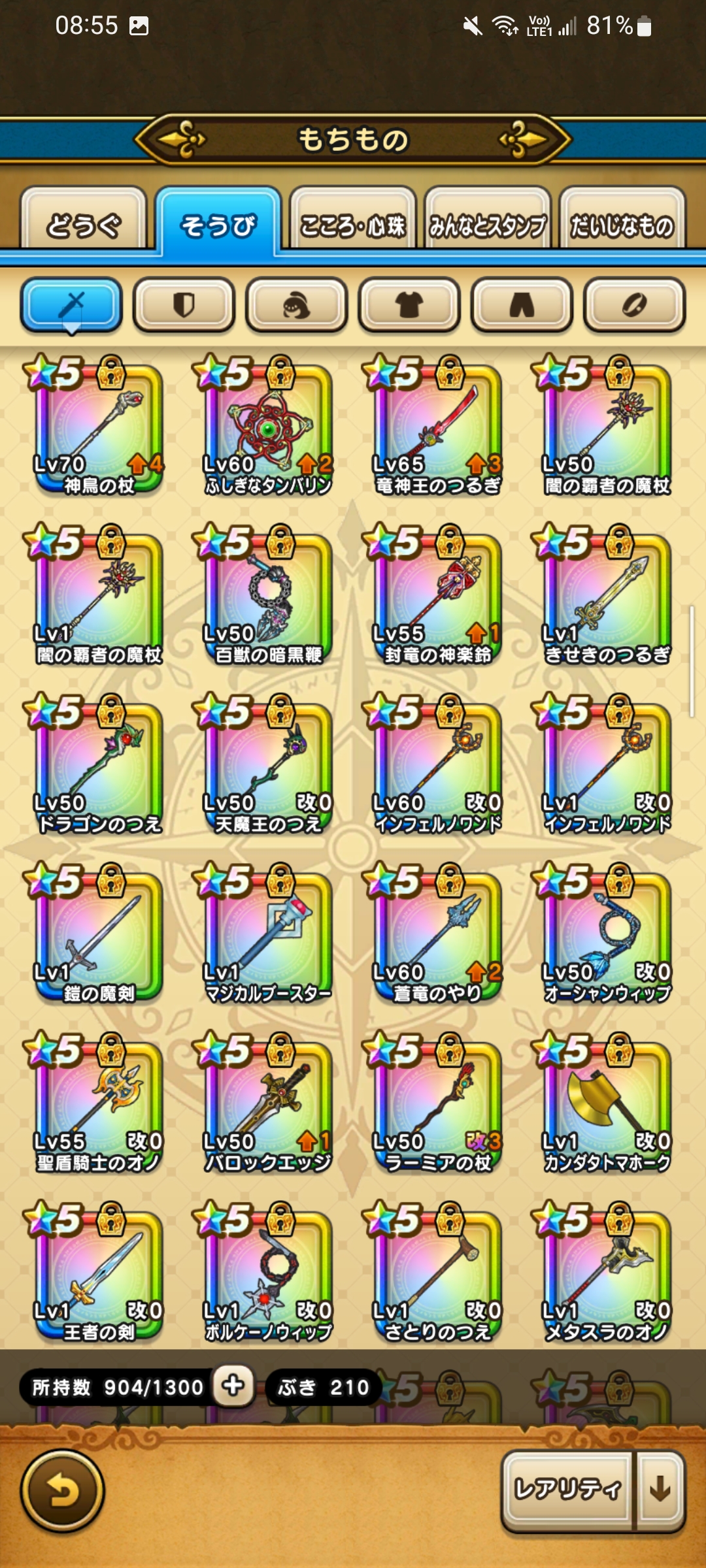The image size is (706, 1568).
Task: Open the こころ・心珠 tab
Action: tap(352, 224)
